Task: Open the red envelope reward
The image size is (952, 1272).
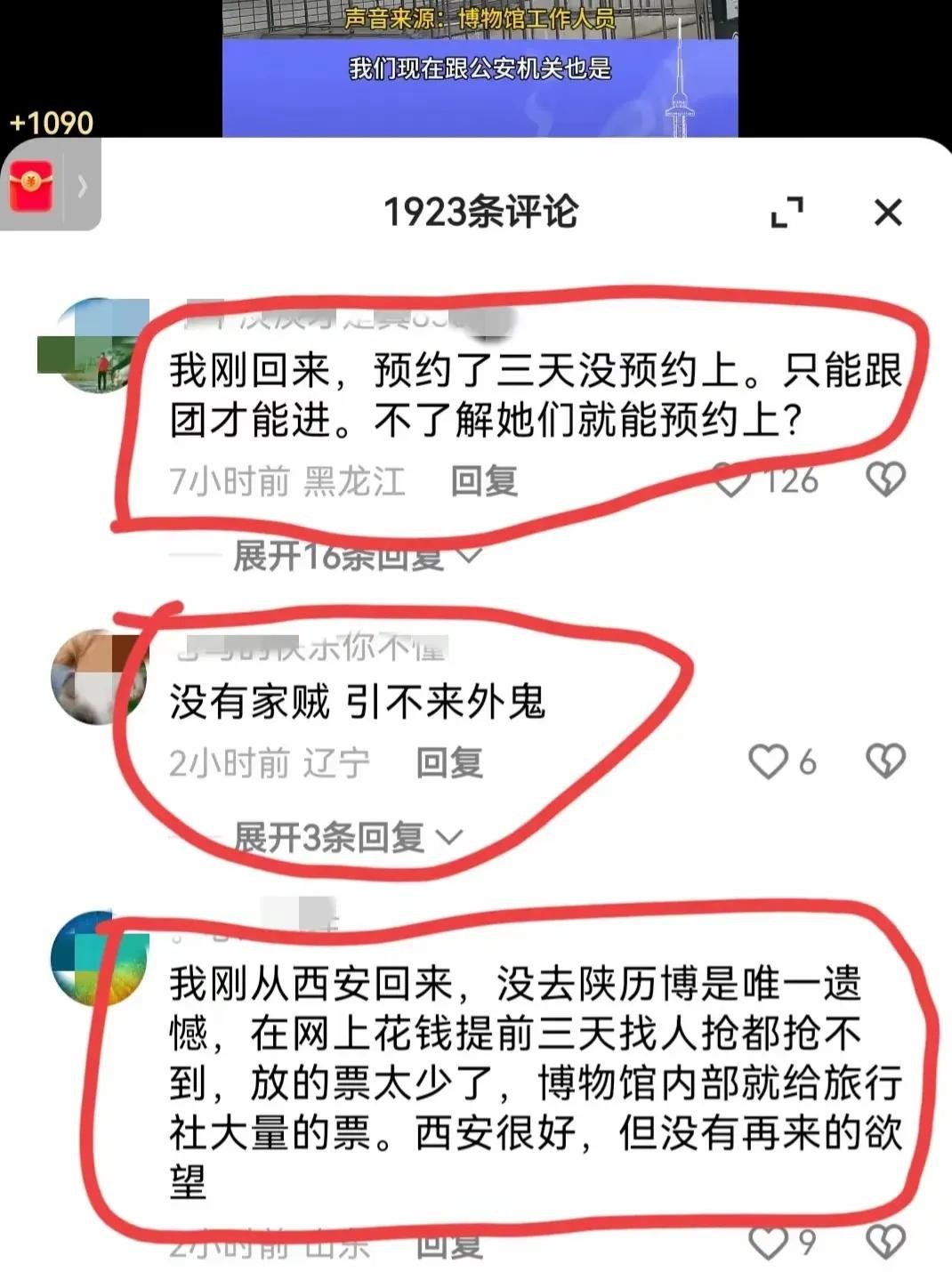Action: [31, 187]
